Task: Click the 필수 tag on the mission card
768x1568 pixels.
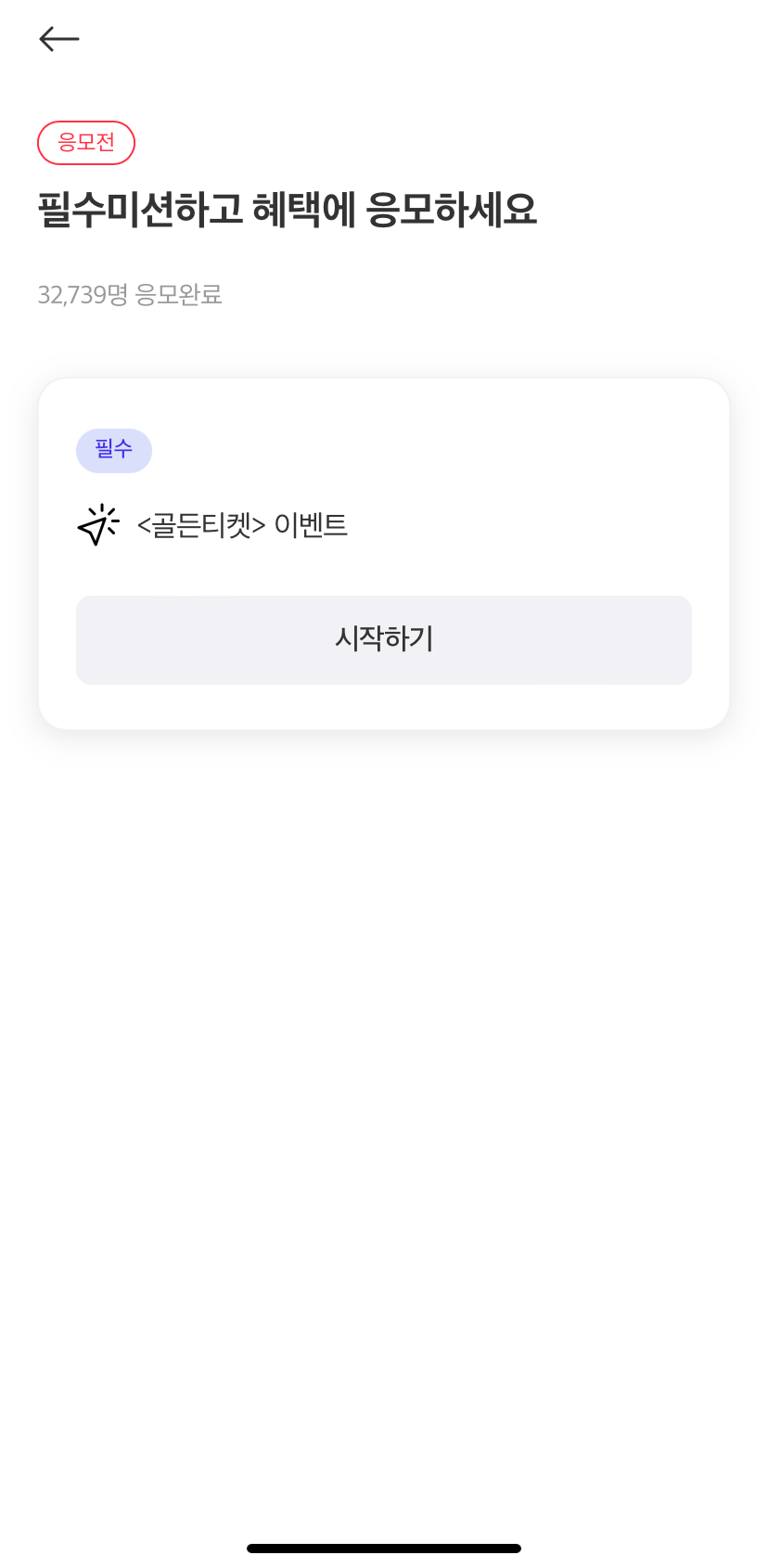Action: pyautogui.click(x=114, y=450)
